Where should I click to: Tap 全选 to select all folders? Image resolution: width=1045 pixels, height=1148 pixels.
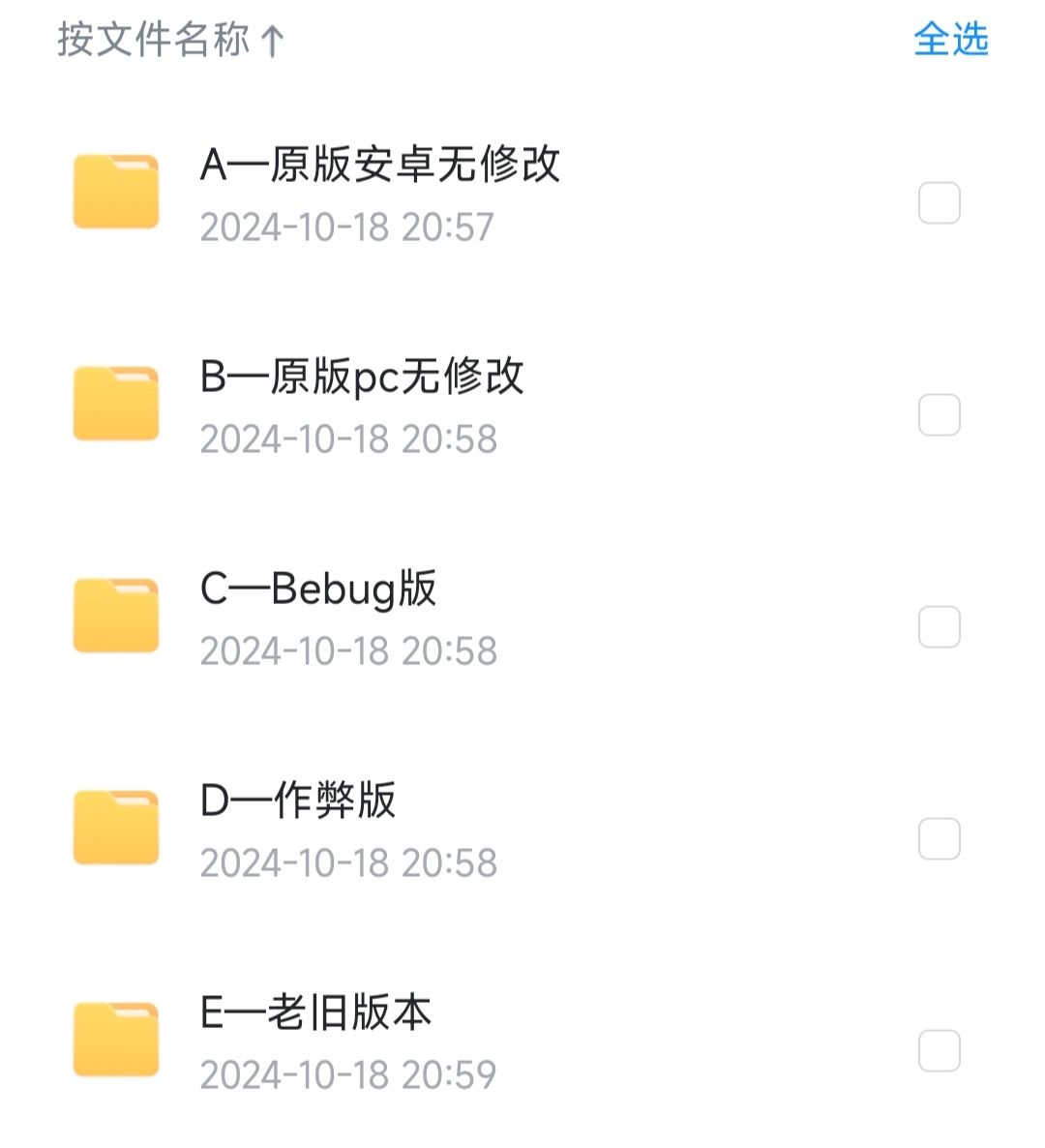pyautogui.click(x=950, y=40)
